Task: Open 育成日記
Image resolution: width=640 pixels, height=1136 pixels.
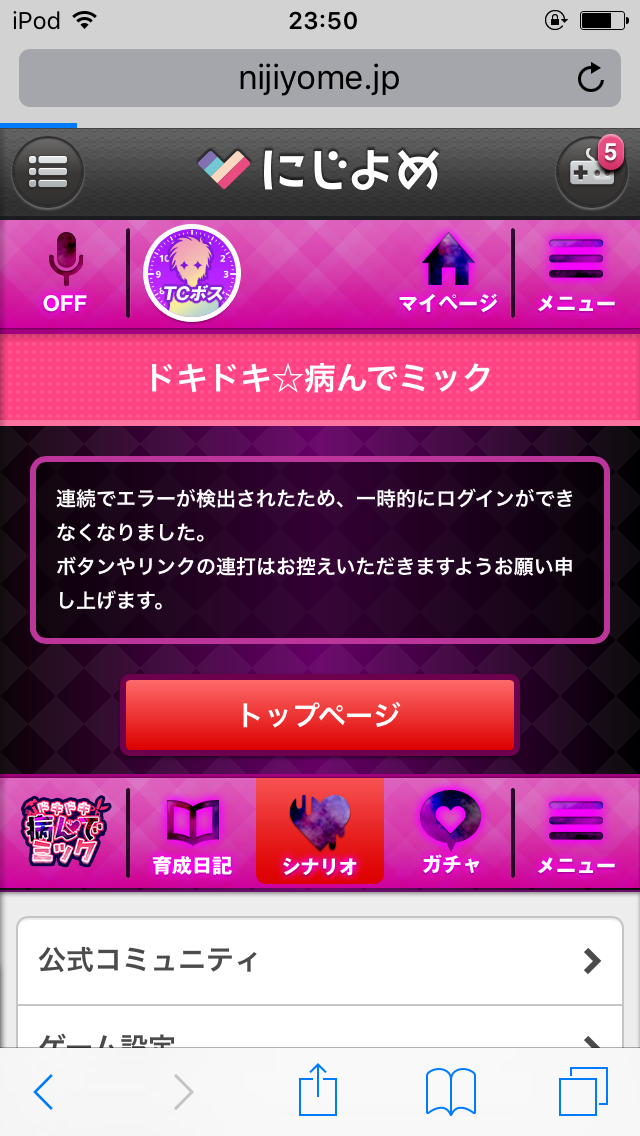Action: tap(192, 832)
